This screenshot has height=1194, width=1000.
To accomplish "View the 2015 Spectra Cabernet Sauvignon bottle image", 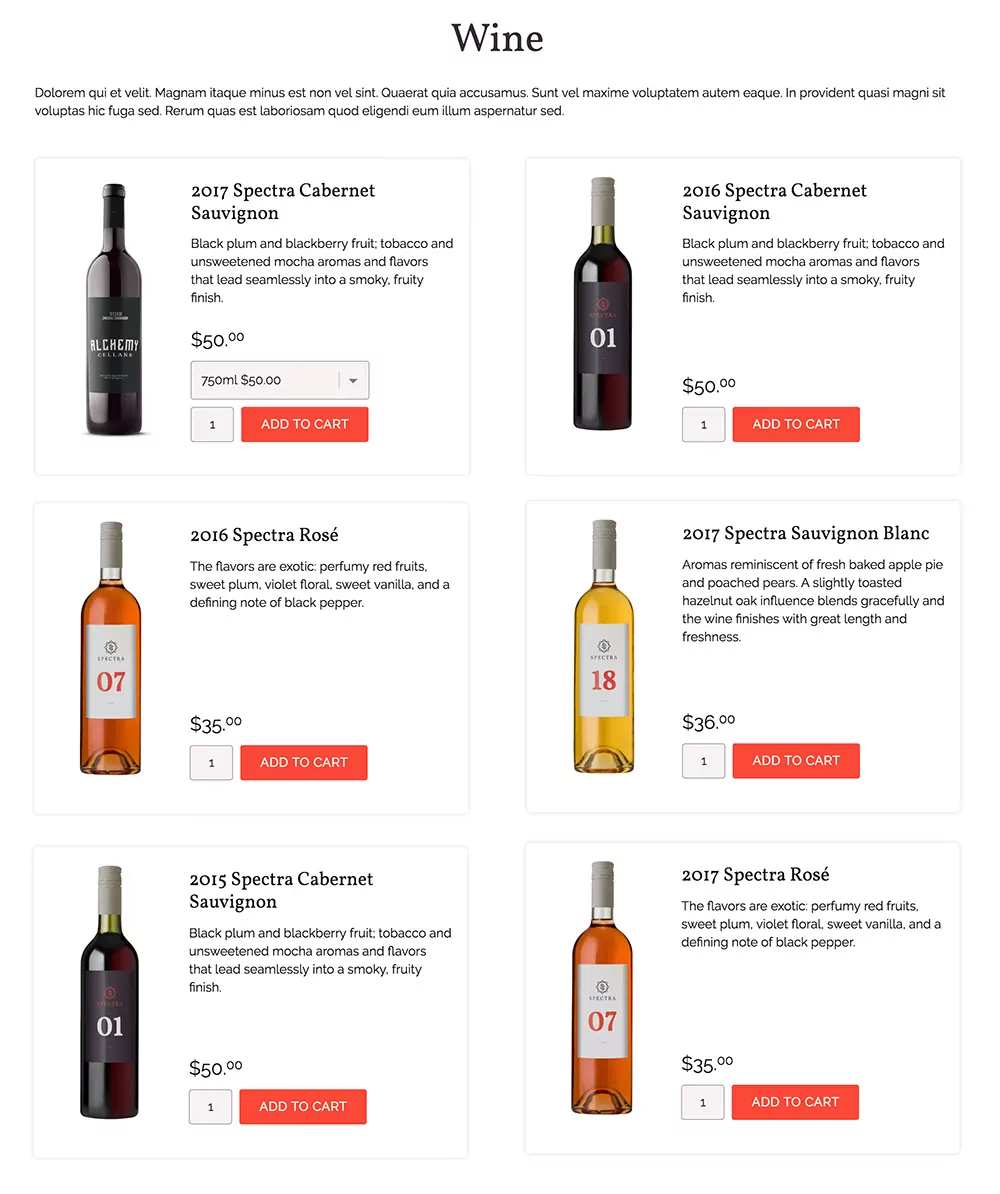I will (110, 992).
